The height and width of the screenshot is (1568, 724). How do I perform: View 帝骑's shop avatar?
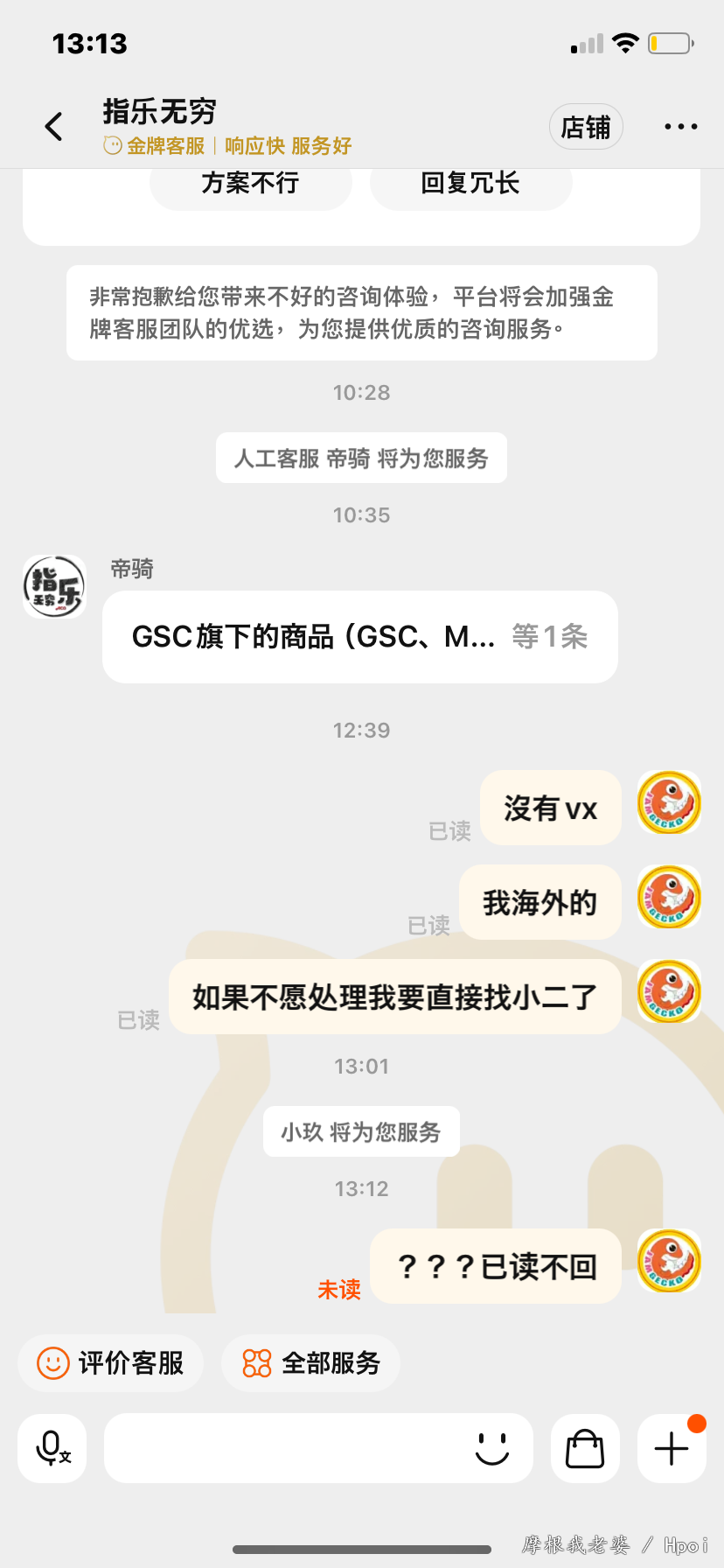pyautogui.click(x=54, y=587)
